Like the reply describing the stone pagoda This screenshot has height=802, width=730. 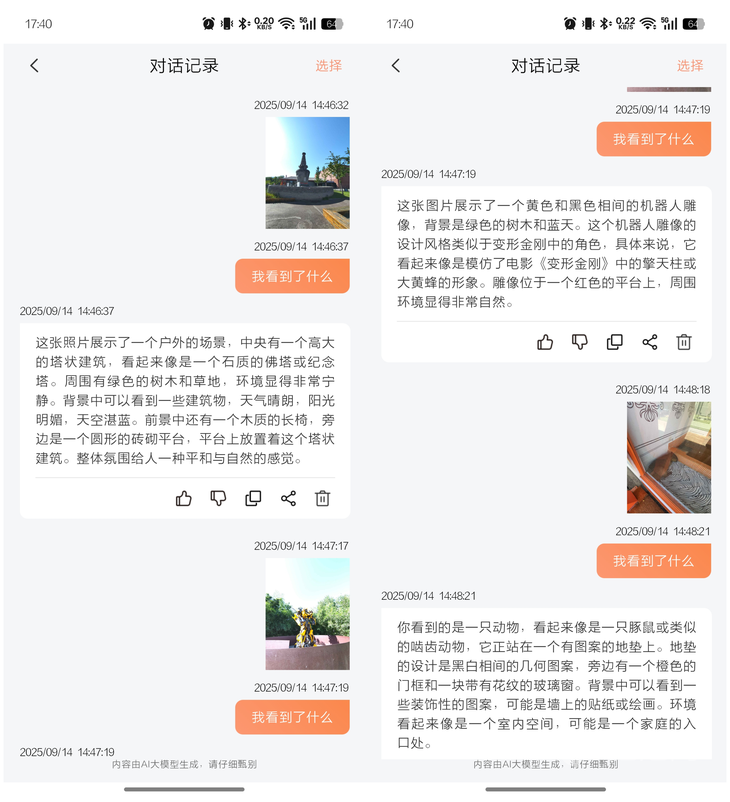tap(184, 498)
